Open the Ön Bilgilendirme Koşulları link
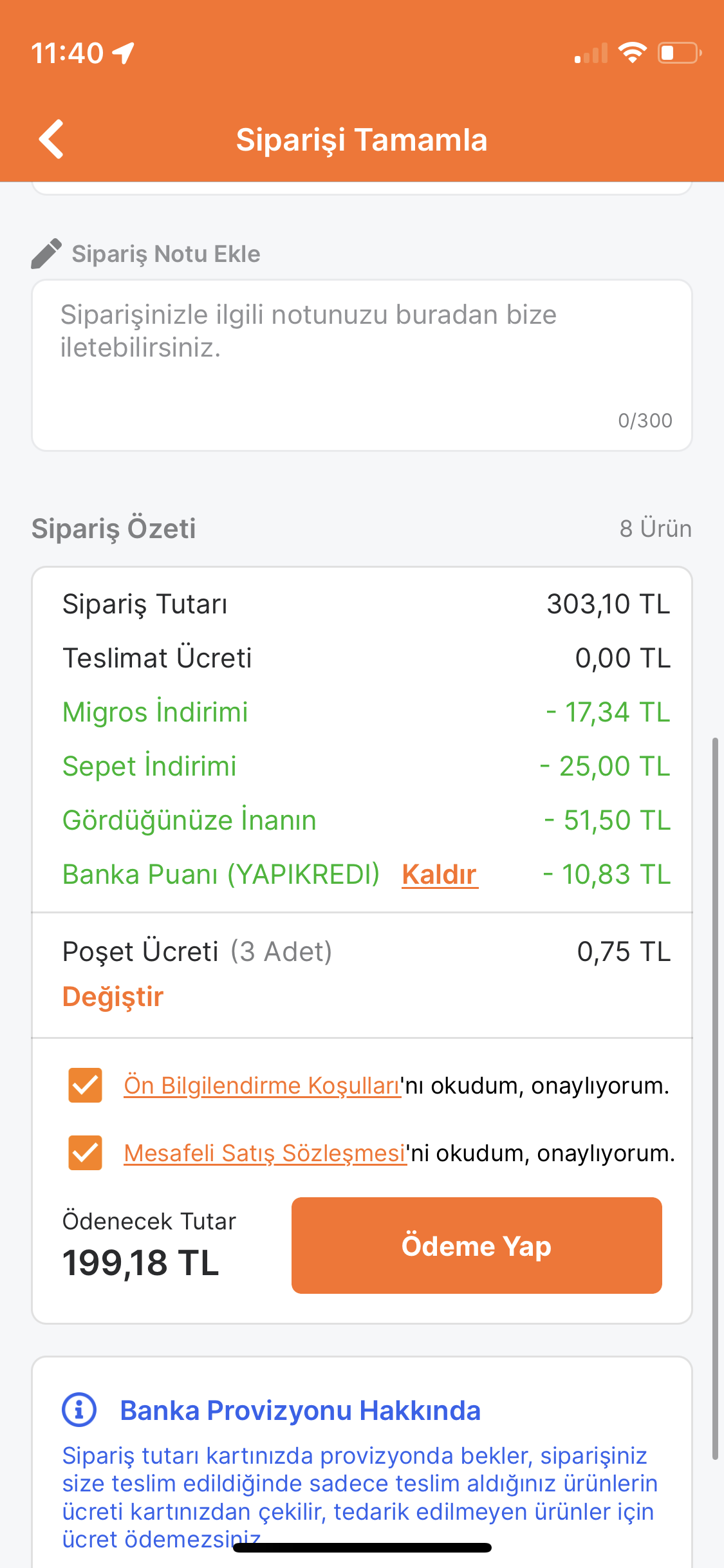Screen dimensions: 724x1568 coord(262,1086)
